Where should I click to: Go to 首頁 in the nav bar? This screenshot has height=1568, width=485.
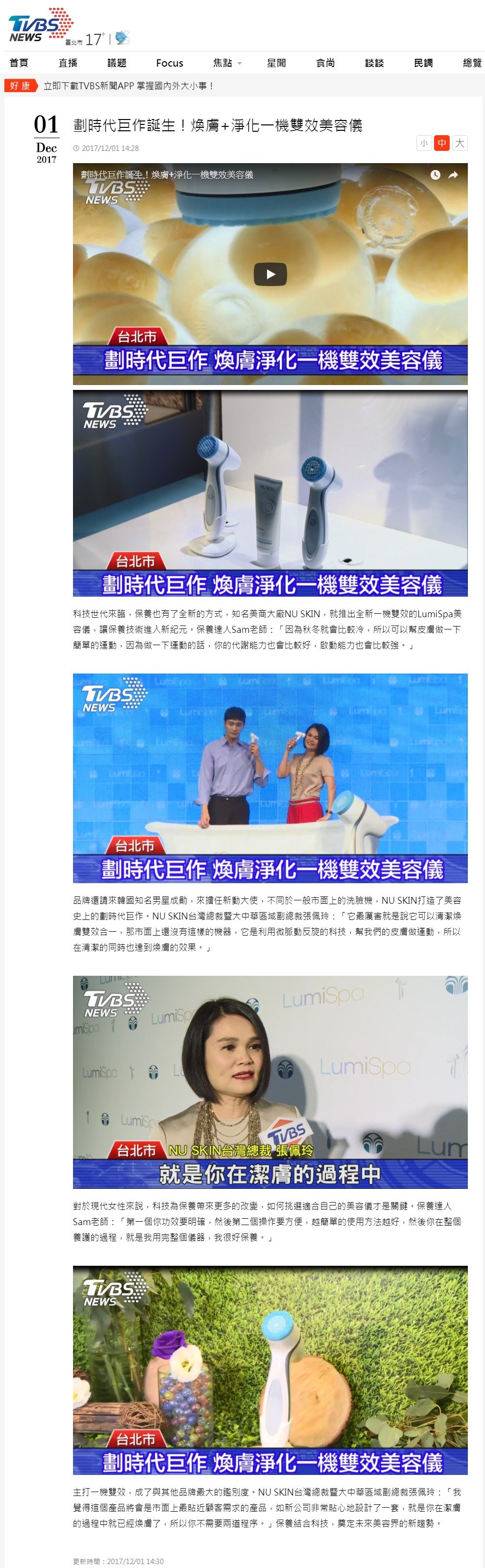19,63
